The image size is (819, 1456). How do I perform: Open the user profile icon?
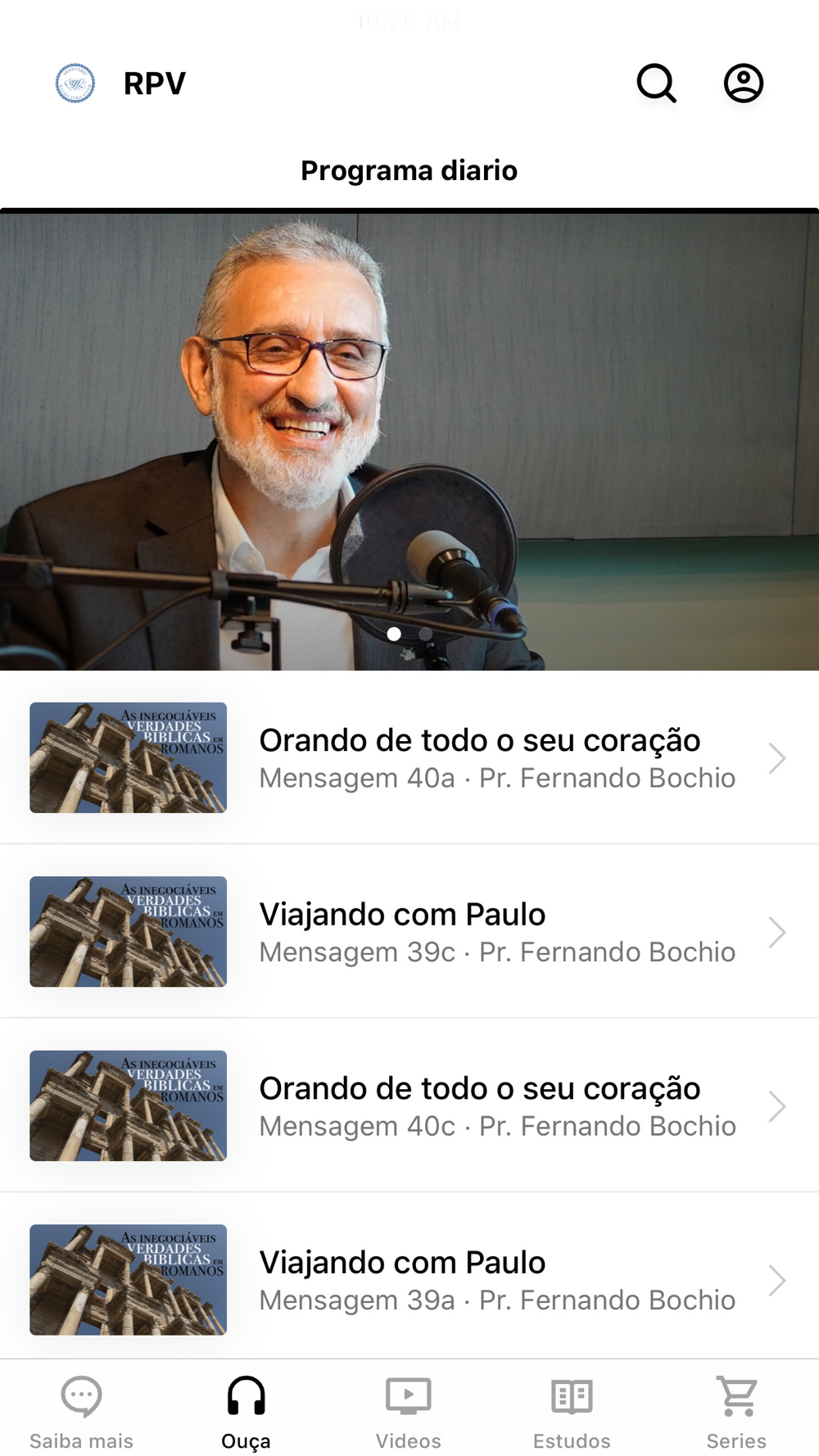click(743, 83)
